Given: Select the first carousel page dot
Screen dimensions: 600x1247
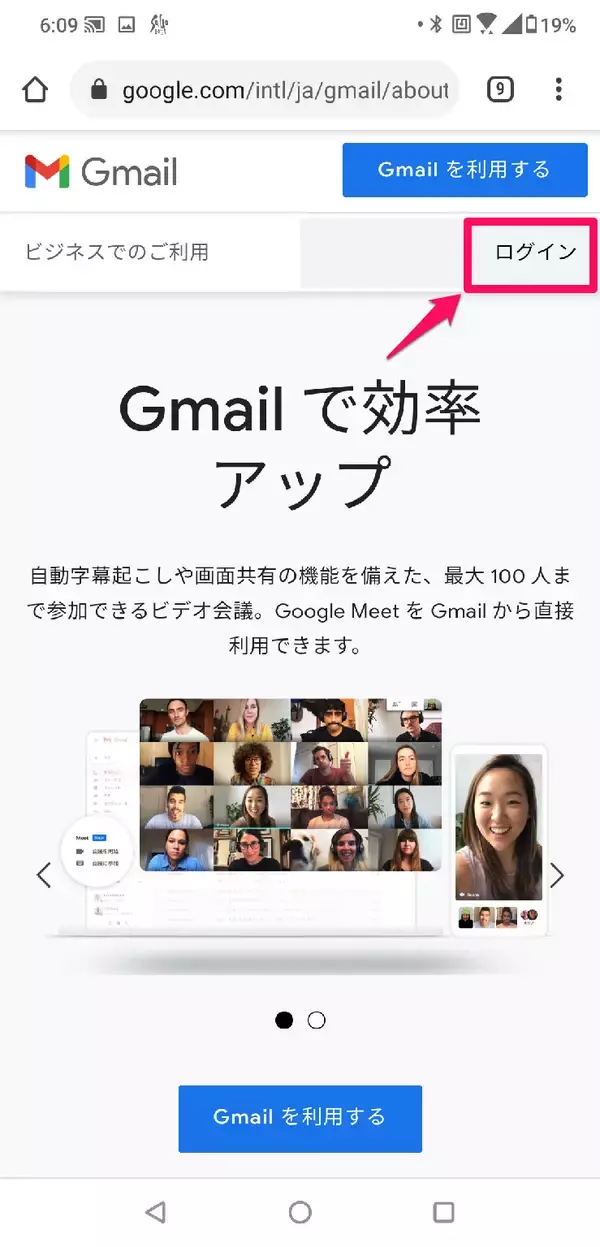Looking at the screenshot, I should (x=284, y=1020).
